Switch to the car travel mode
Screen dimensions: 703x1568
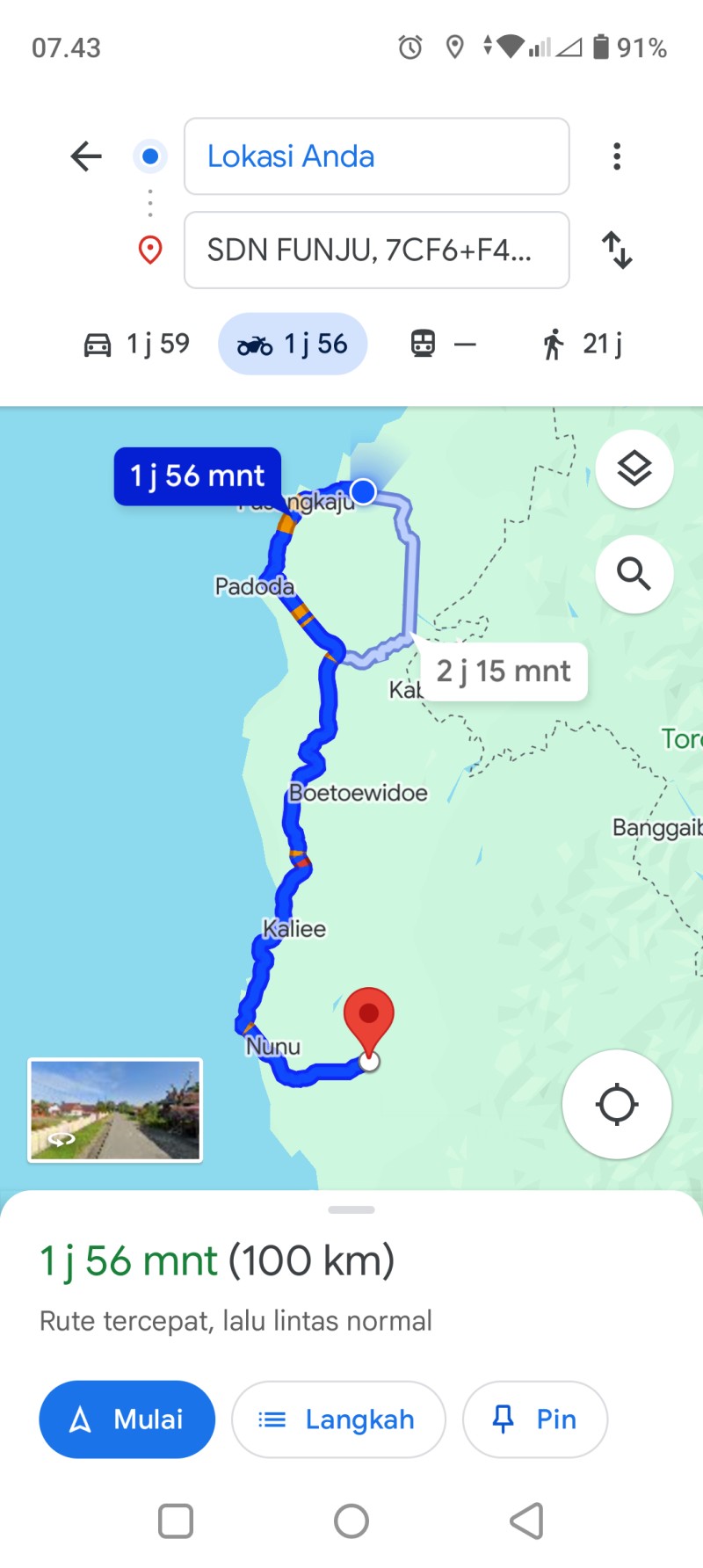point(136,344)
